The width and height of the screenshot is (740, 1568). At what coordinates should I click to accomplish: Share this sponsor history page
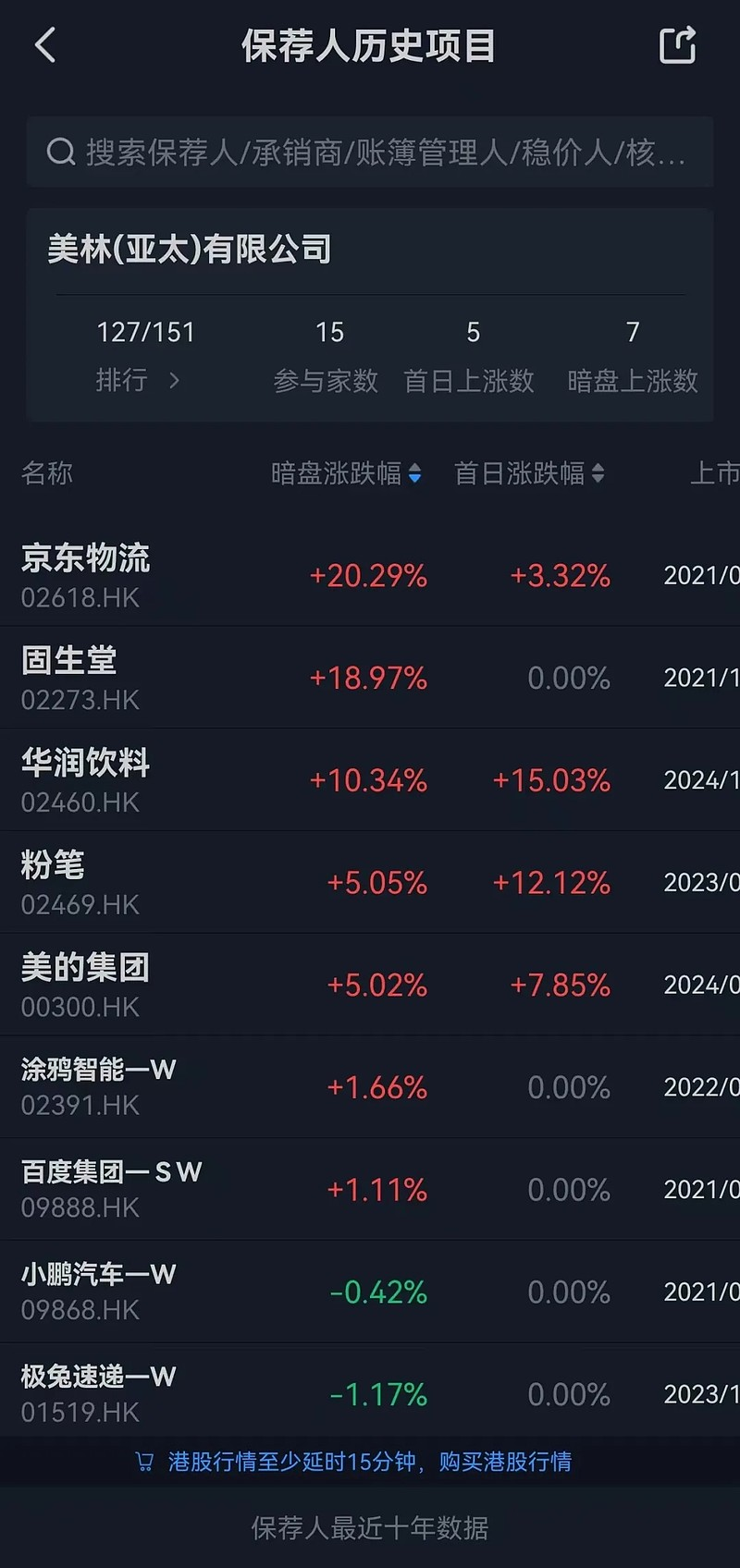(x=677, y=45)
